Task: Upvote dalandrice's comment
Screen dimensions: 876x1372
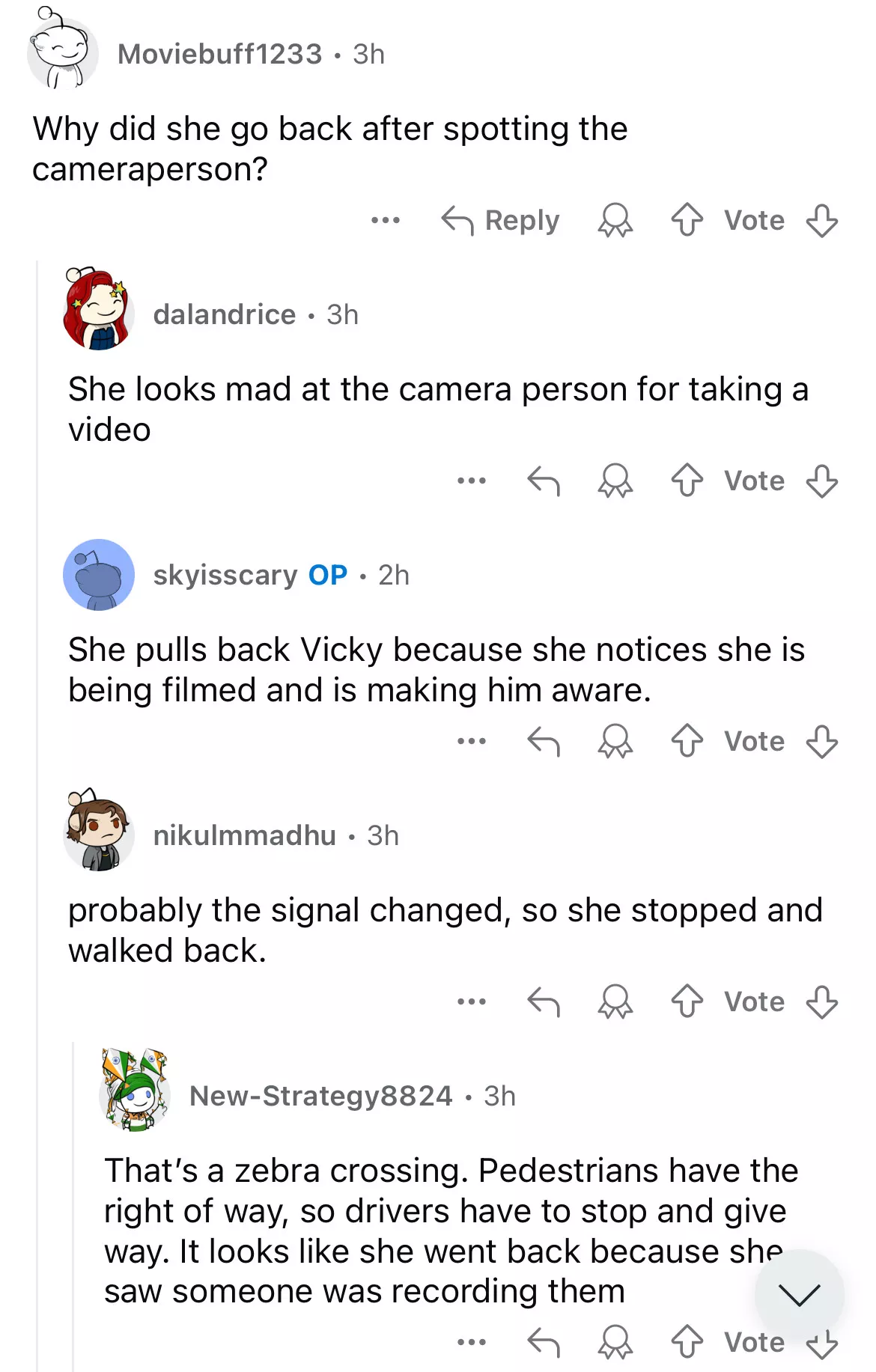Action: [687, 481]
